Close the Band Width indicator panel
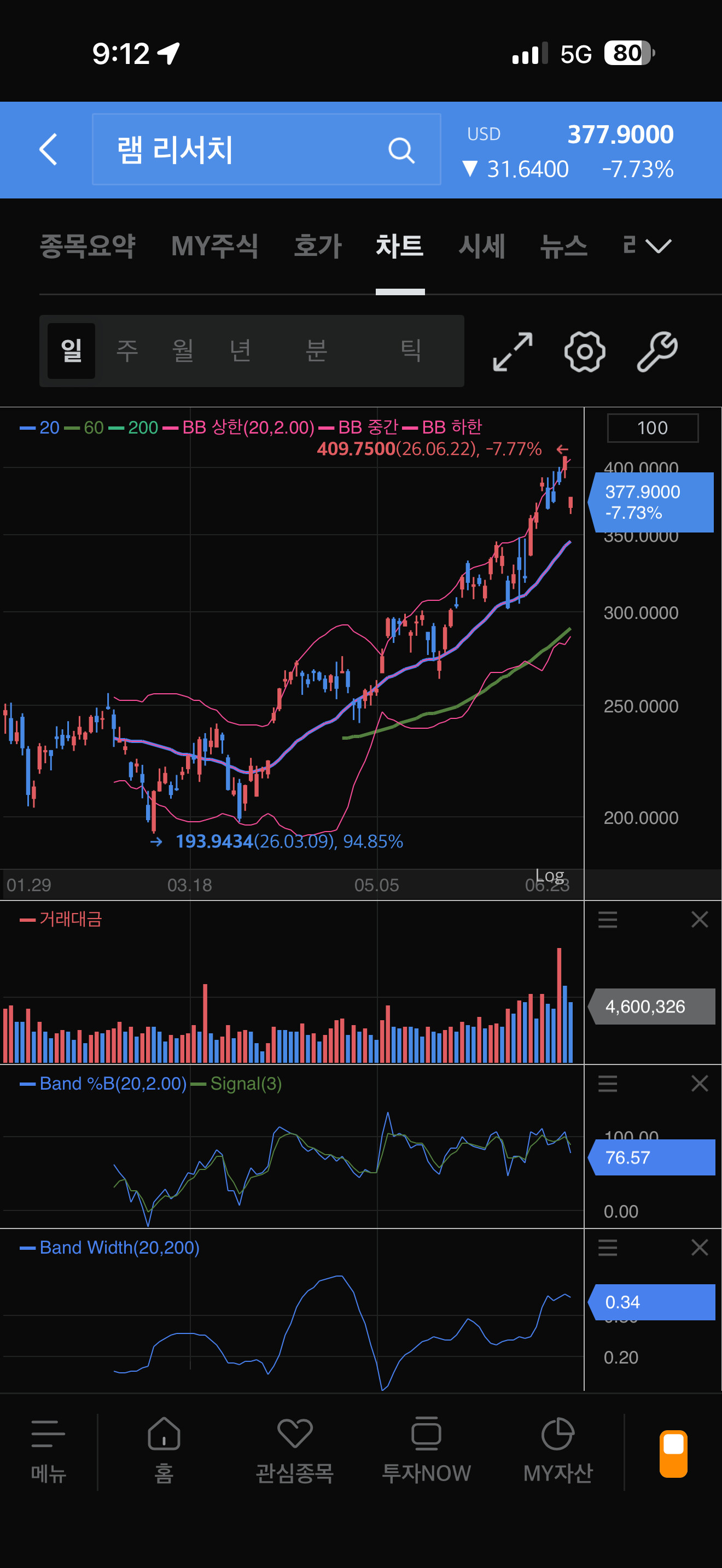The width and height of the screenshot is (722, 1568). click(x=700, y=1248)
